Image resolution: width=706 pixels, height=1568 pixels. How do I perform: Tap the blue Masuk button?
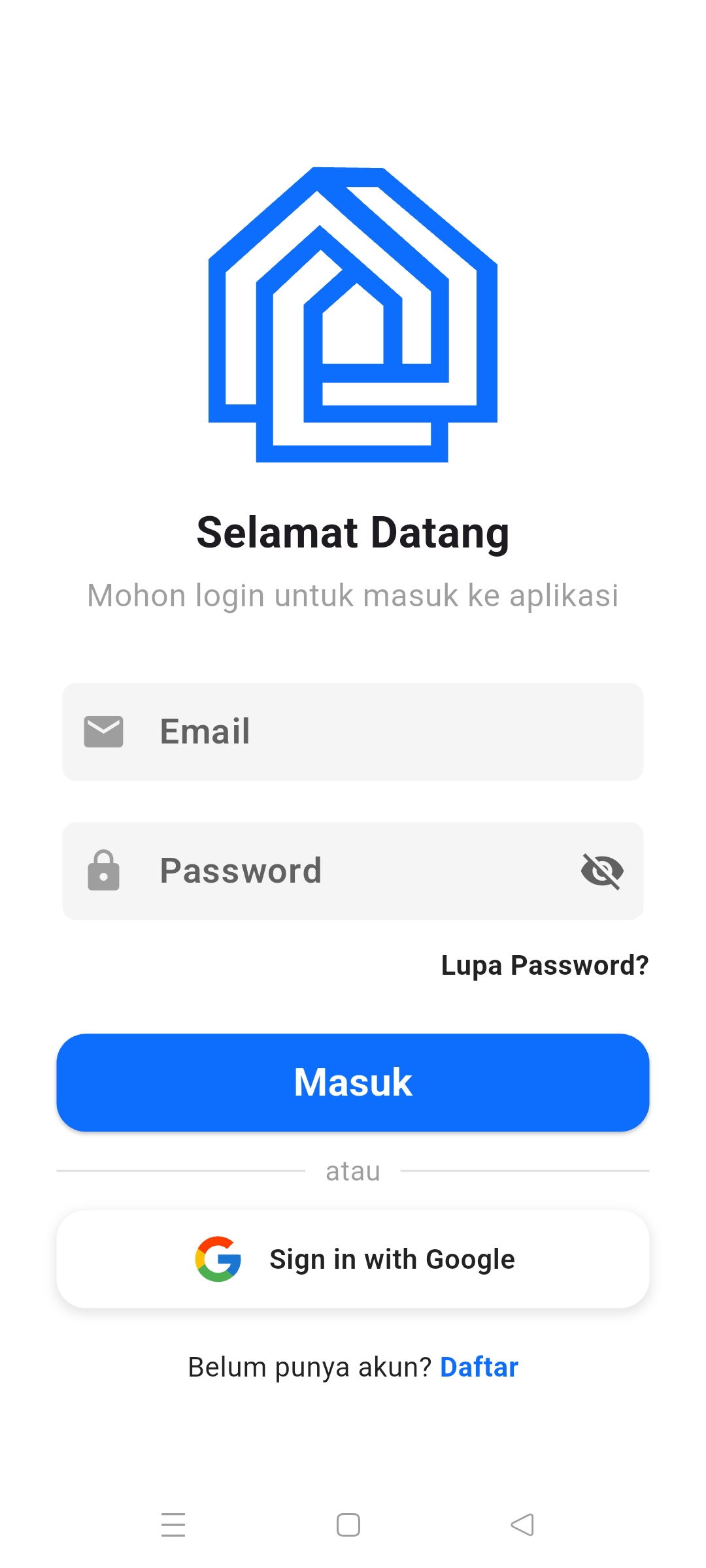(x=353, y=1083)
